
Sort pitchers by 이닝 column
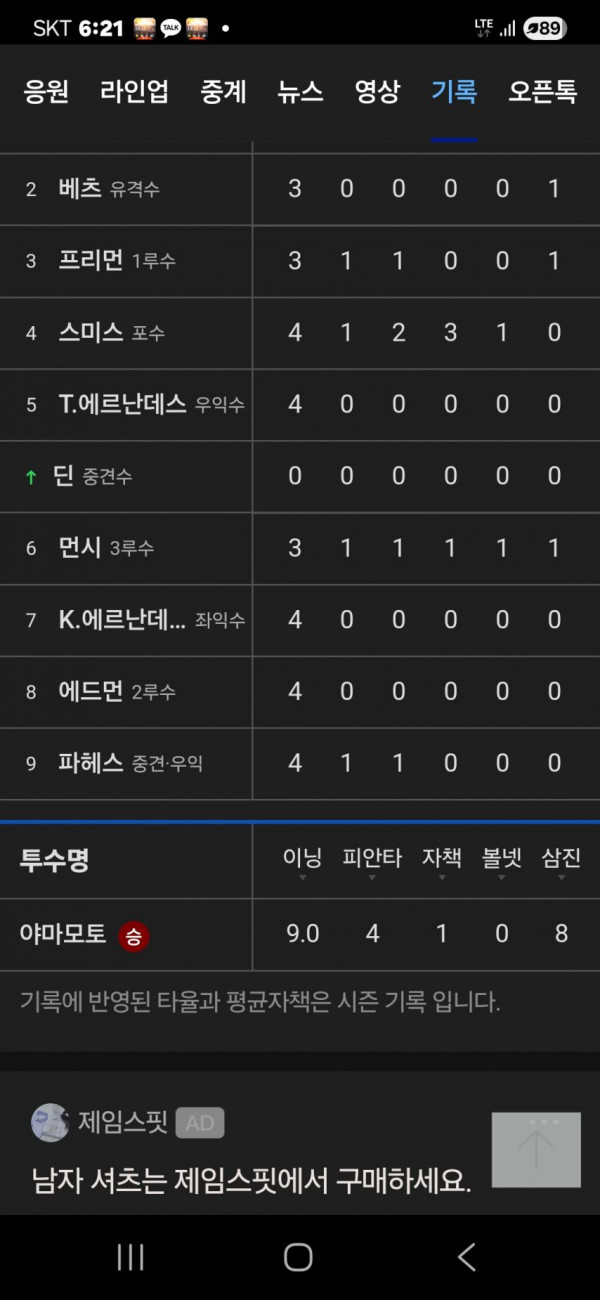tap(302, 860)
